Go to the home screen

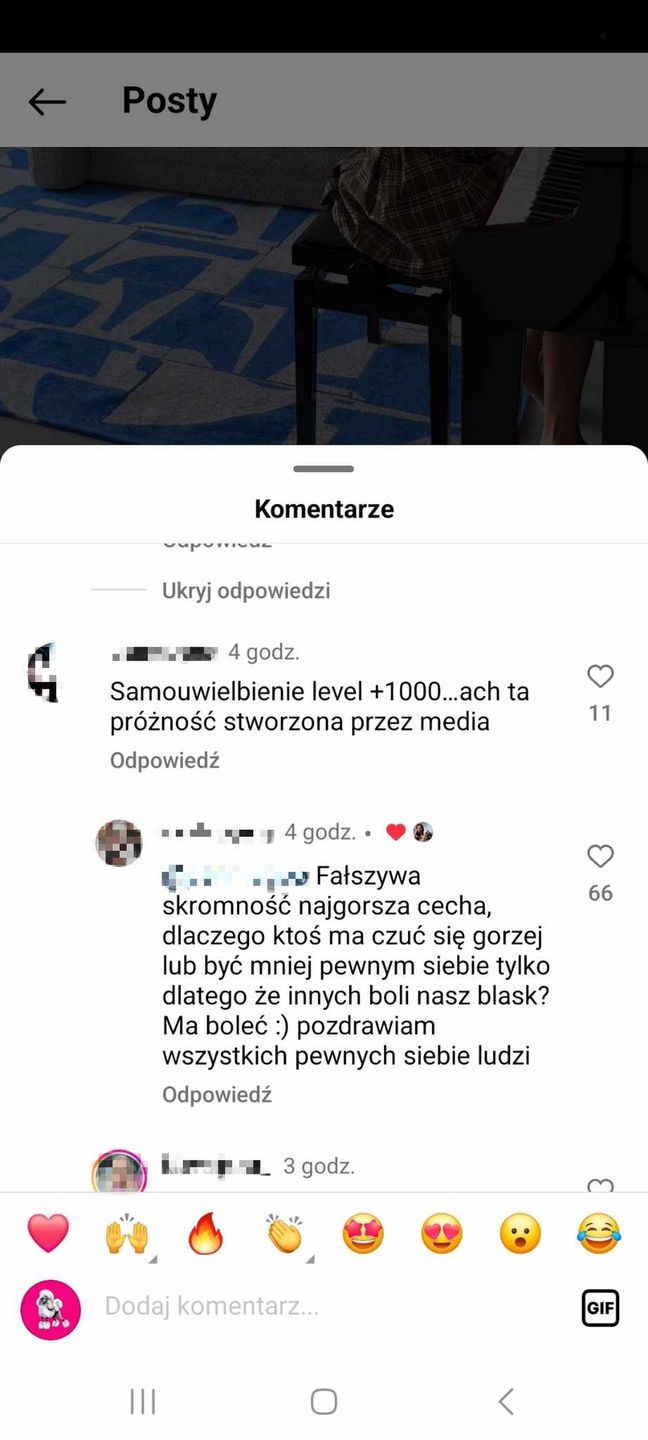[x=324, y=1402]
